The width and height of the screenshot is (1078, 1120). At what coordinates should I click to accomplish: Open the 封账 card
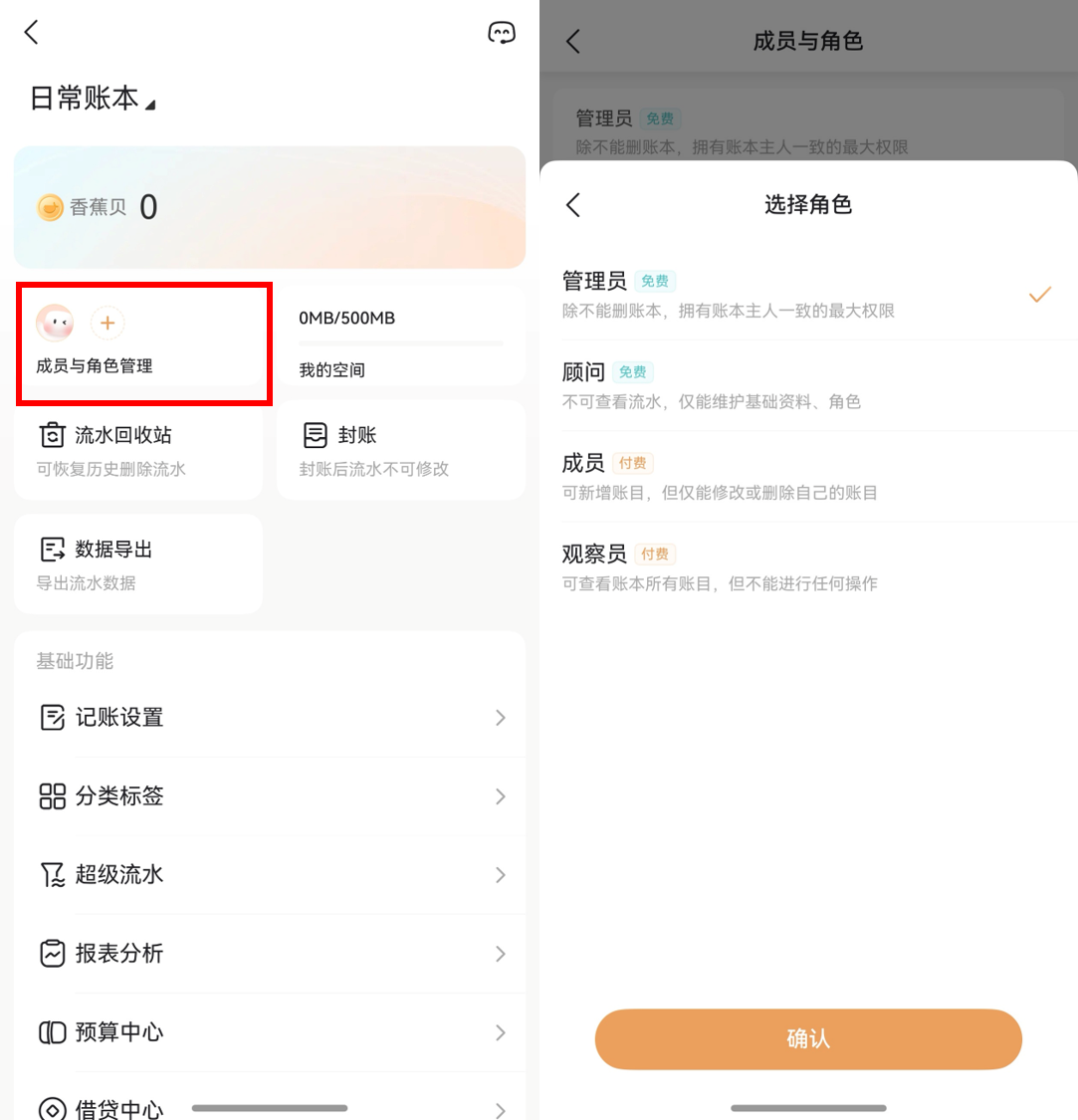400,450
